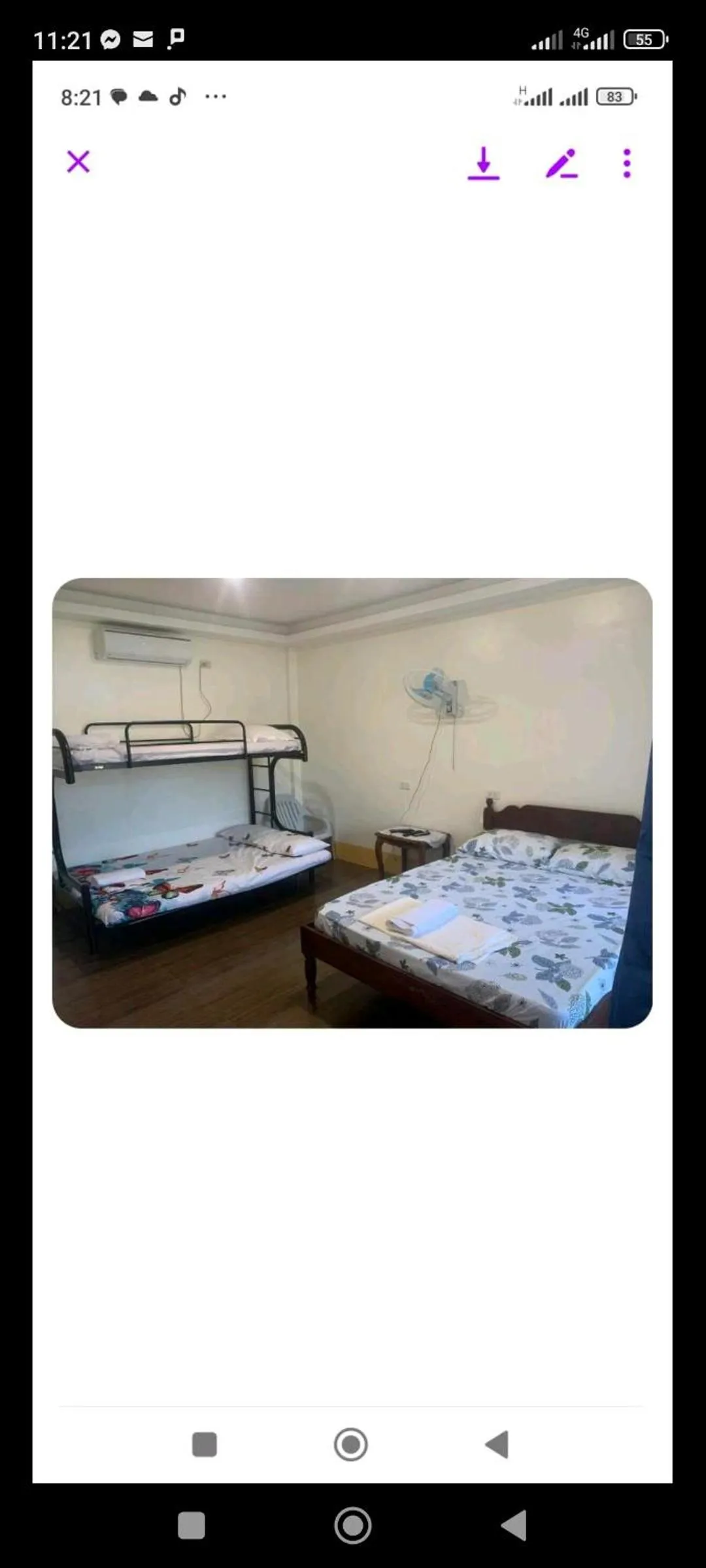Screen dimensions: 706x1568
Task: Open recent apps from the black navigation bar
Action: [x=192, y=1526]
